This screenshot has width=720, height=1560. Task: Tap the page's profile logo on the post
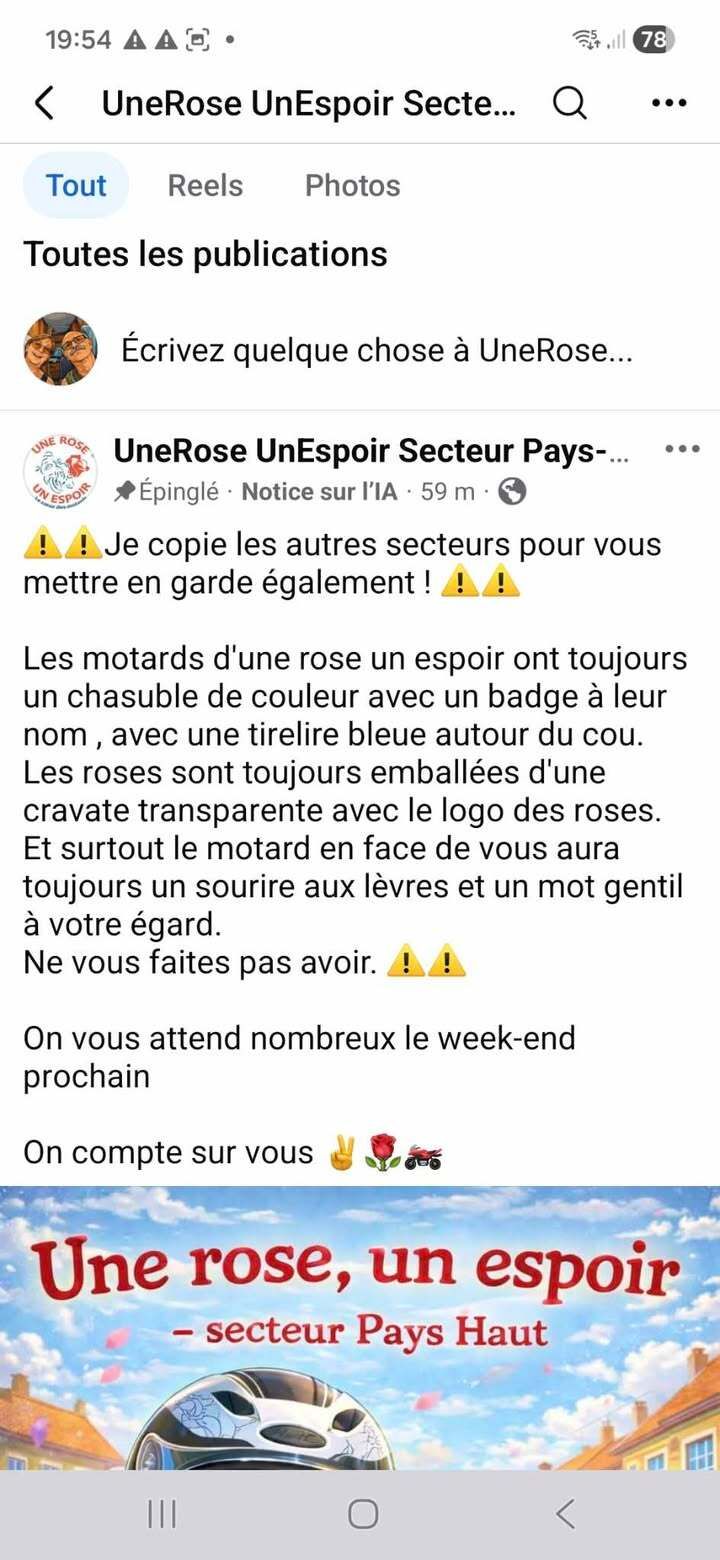(x=60, y=469)
